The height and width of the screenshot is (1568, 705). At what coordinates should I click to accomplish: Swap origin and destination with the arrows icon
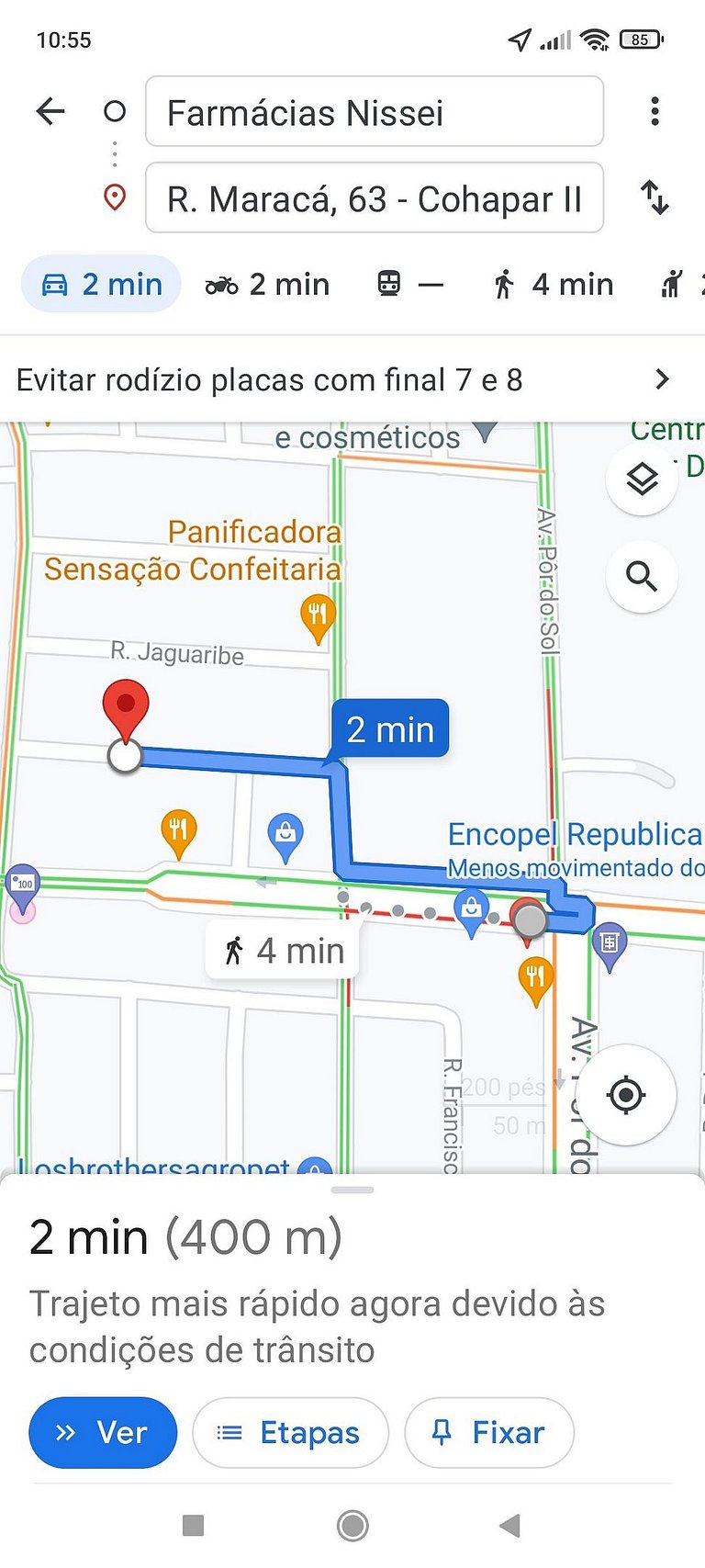coord(657,198)
